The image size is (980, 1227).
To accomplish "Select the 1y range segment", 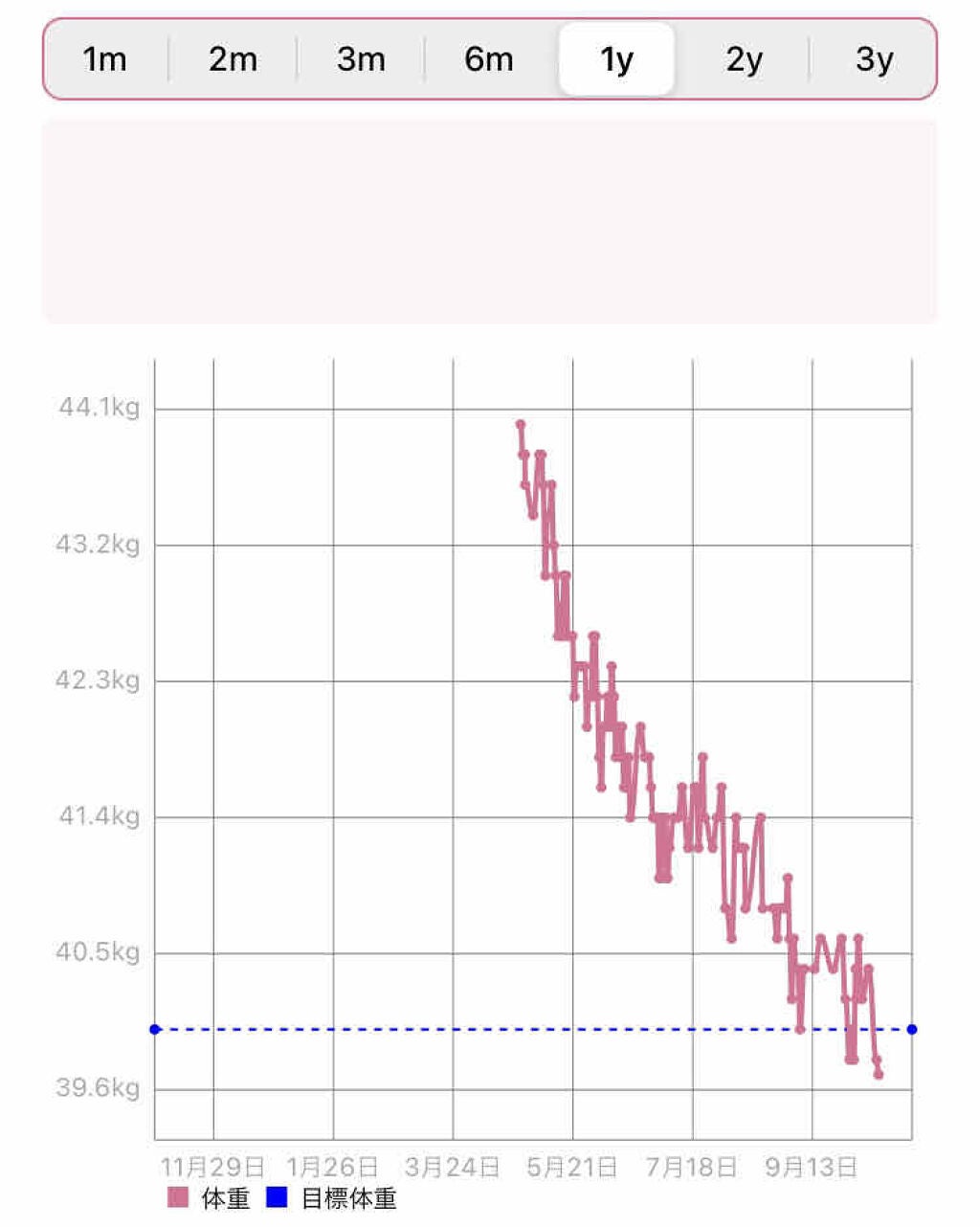I will pyautogui.click(x=617, y=59).
